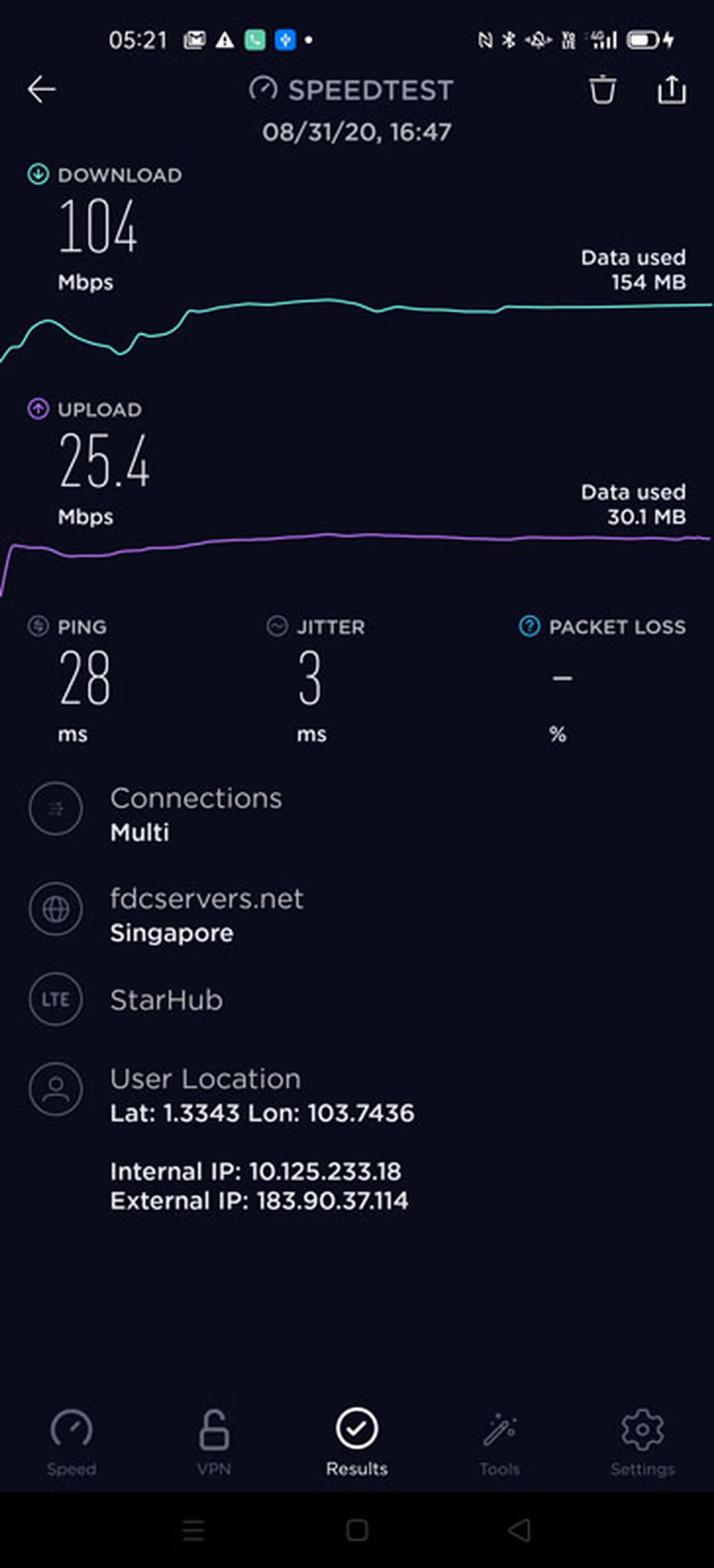
Task: Go back using the top arrow
Action: point(41,90)
